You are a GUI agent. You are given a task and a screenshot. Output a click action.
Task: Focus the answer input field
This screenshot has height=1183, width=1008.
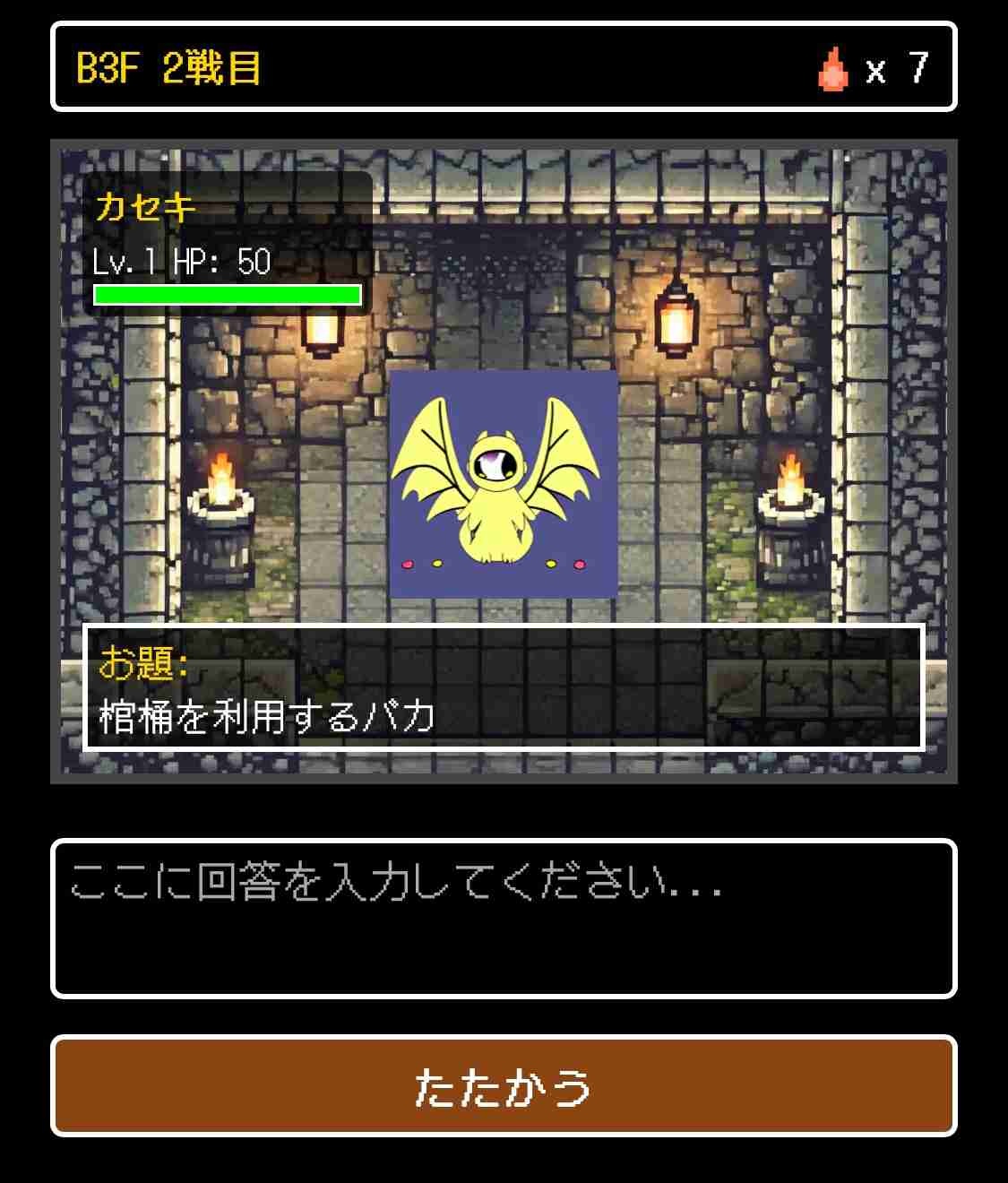pos(504,919)
